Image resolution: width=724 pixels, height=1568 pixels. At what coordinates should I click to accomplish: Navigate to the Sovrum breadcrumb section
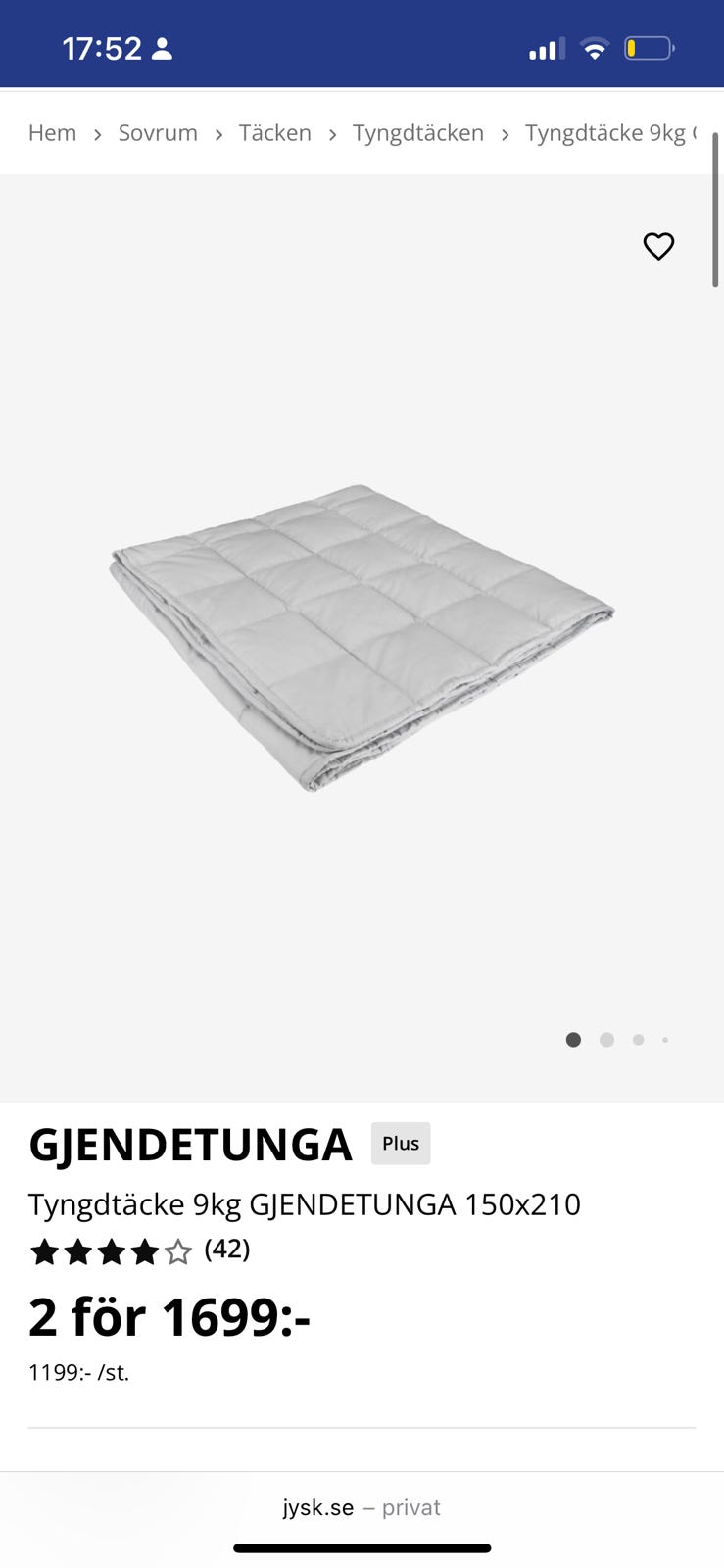pos(158,133)
